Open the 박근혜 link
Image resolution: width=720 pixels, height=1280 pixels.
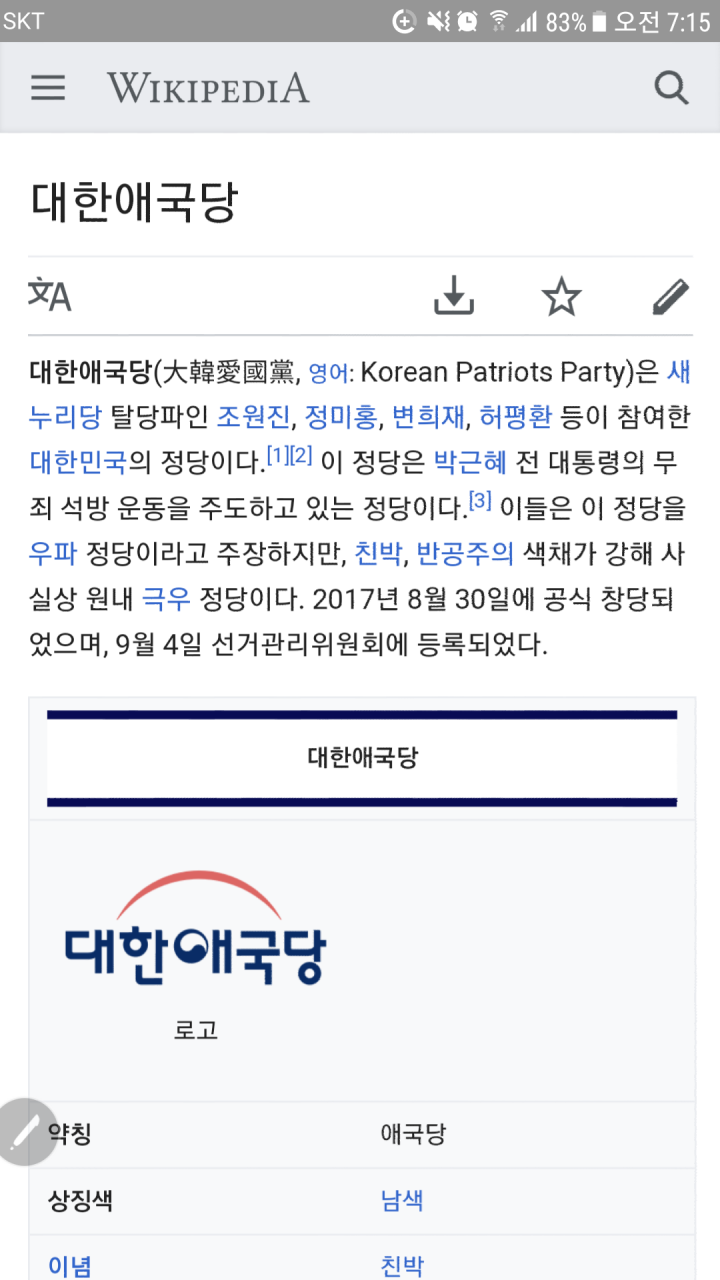tap(470, 462)
